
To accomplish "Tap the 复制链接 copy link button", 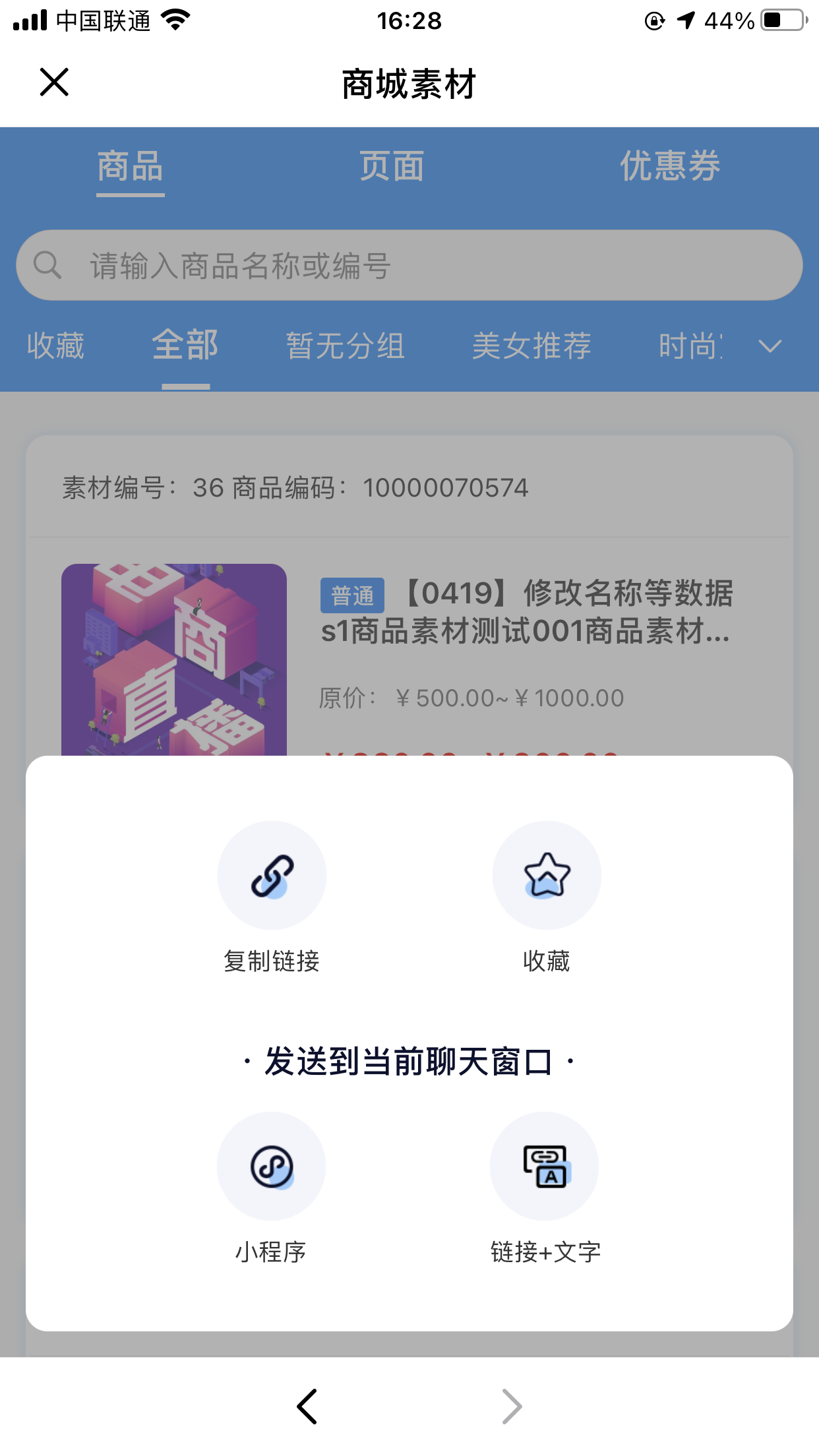I will coord(272,876).
